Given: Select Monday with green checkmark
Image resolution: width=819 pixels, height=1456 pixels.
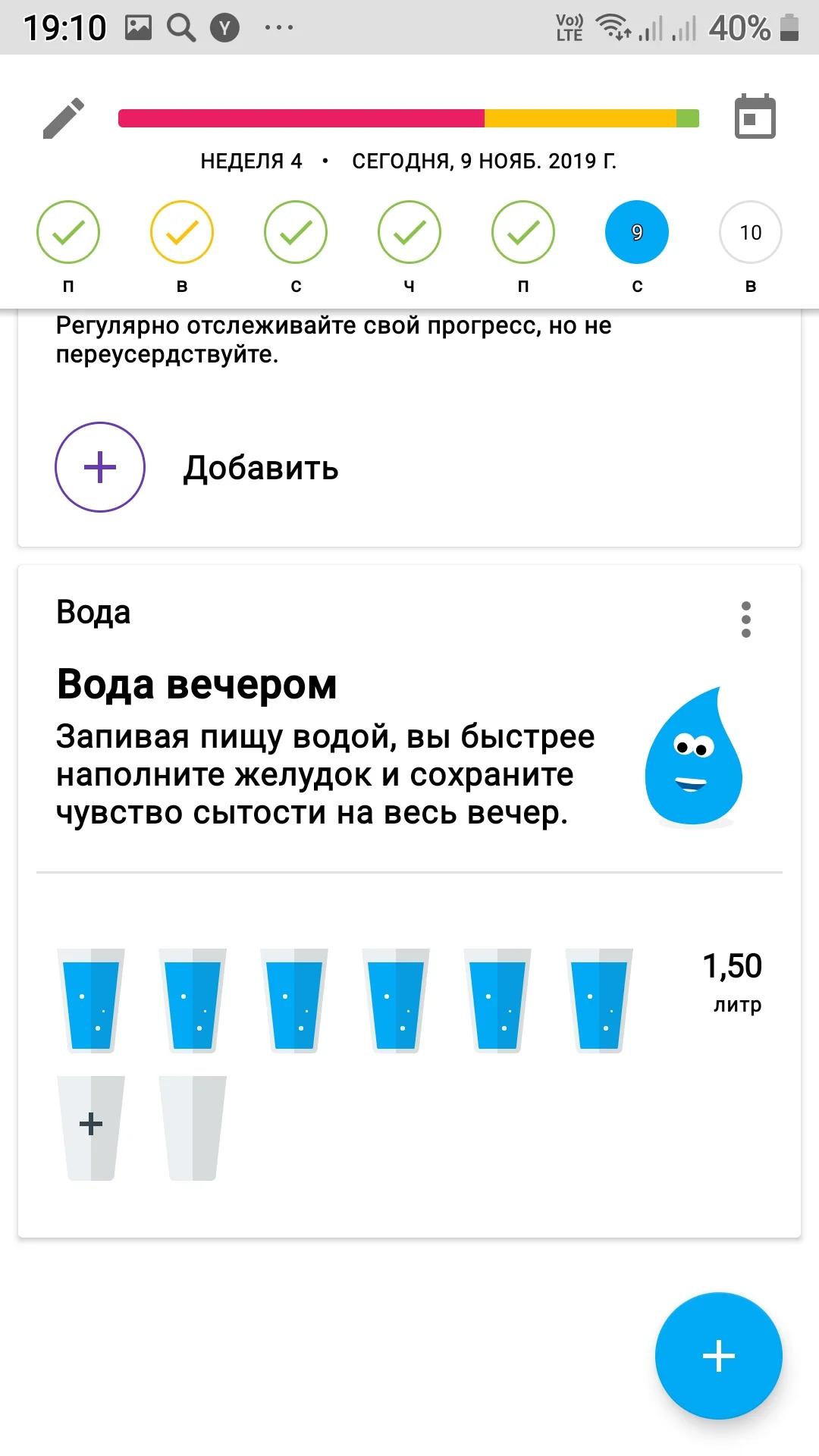Looking at the screenshot, I should tap(68, 232).
